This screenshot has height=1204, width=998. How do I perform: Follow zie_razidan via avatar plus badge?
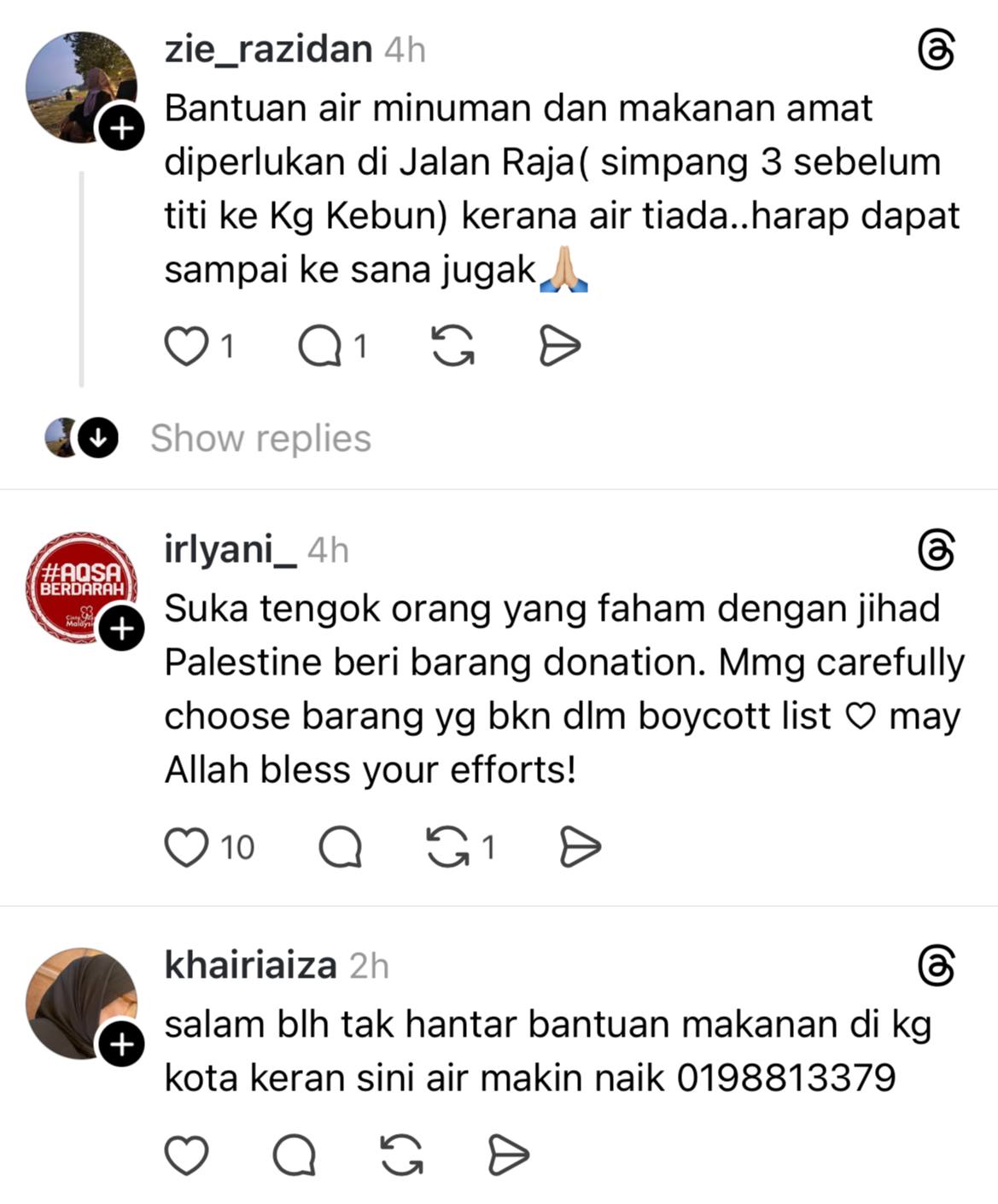coord(122,129)
